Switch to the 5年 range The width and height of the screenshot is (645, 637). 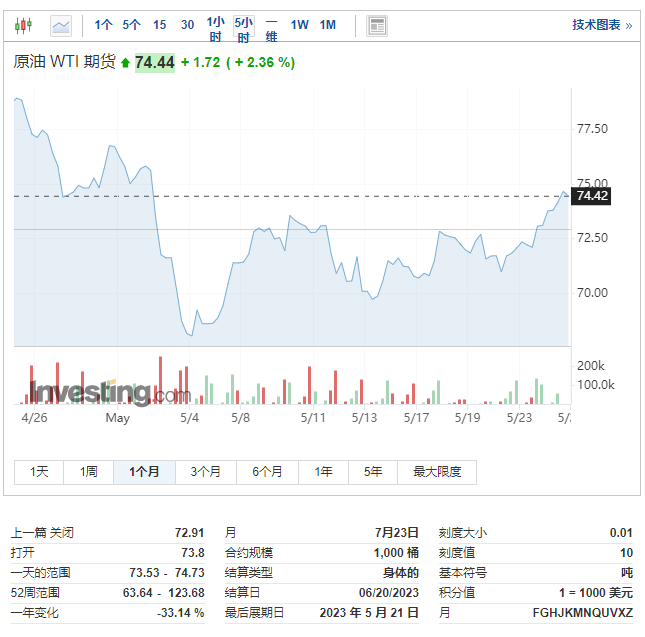point(373,472)
